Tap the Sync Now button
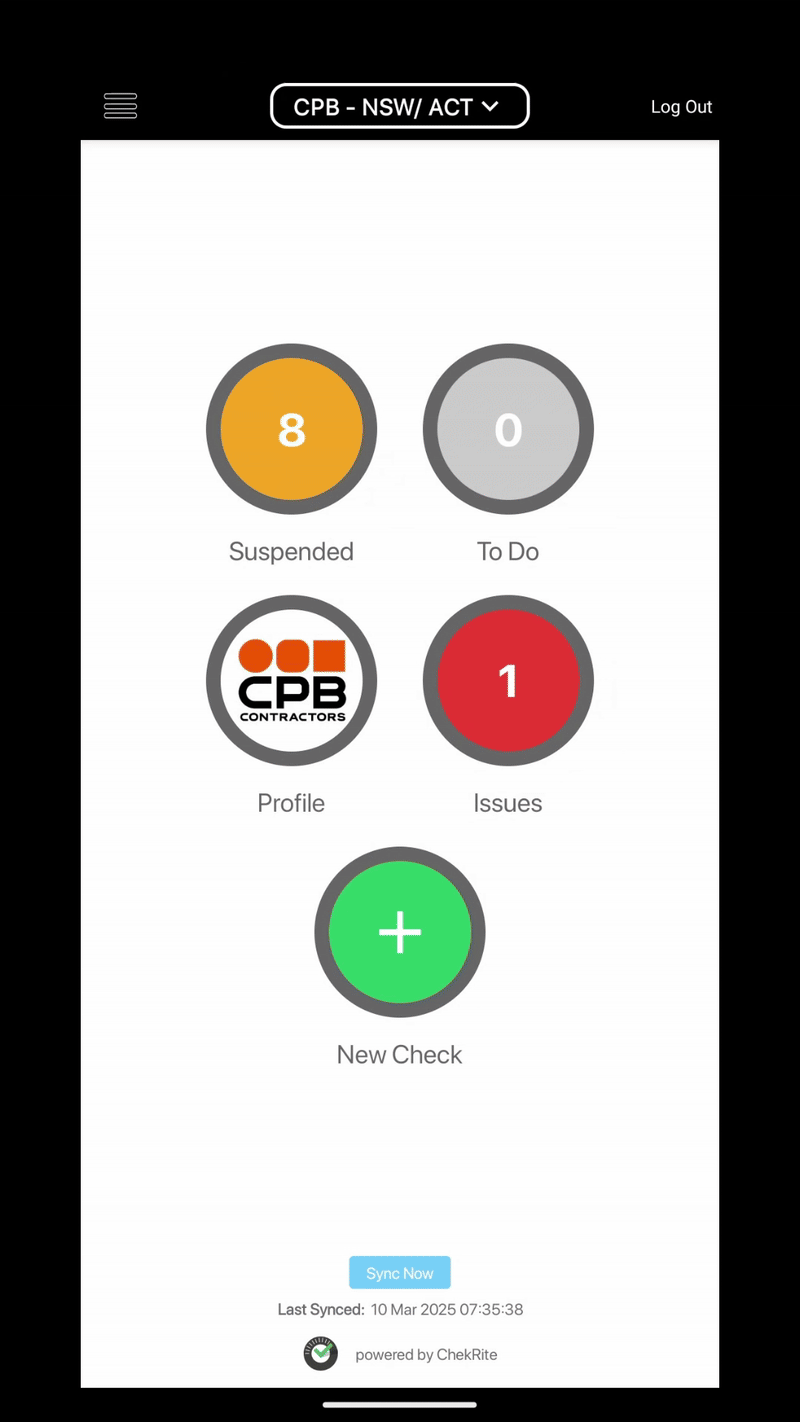This screenshot has height=1422, width=800. (399, 1273)
